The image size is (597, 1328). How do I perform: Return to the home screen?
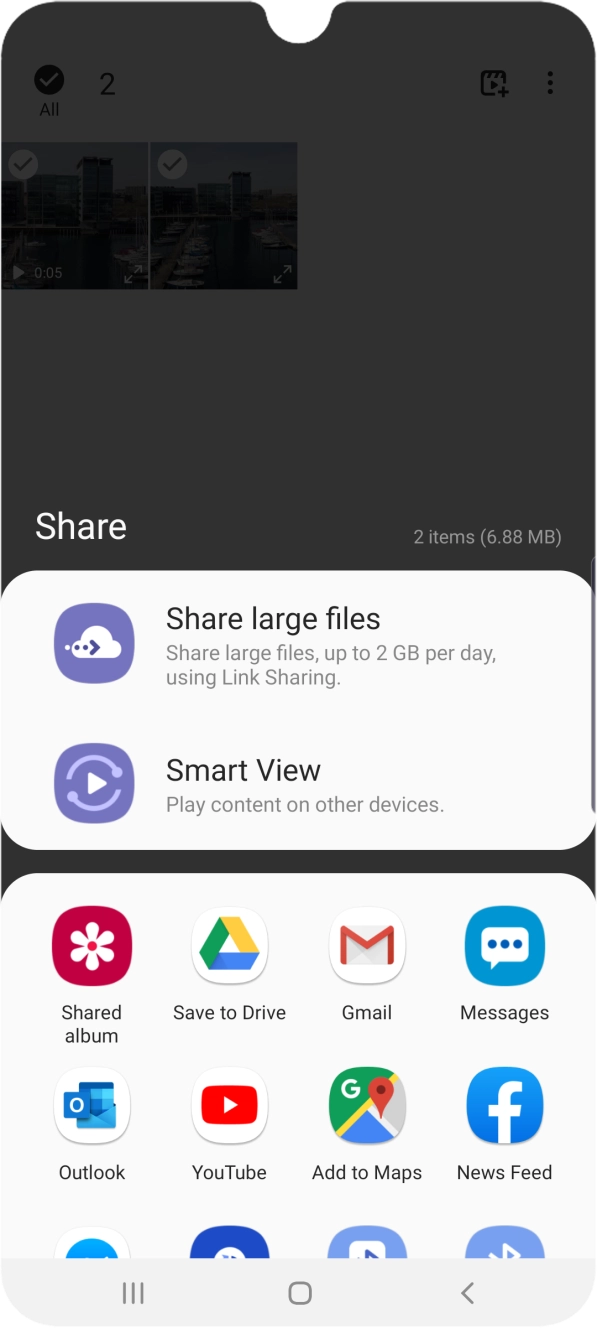pos(300,1293)
